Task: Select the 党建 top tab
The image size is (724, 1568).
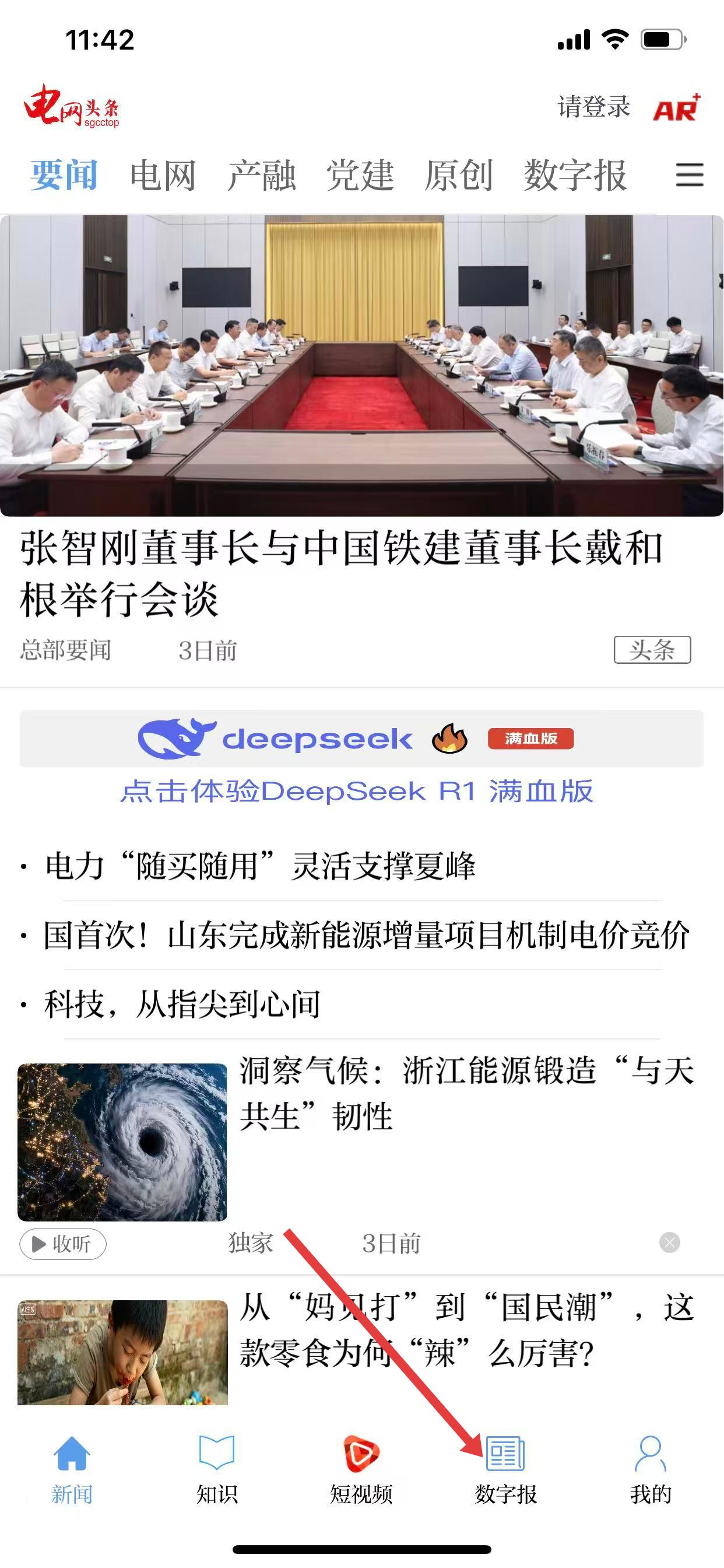Action: [x=360, y=176]
